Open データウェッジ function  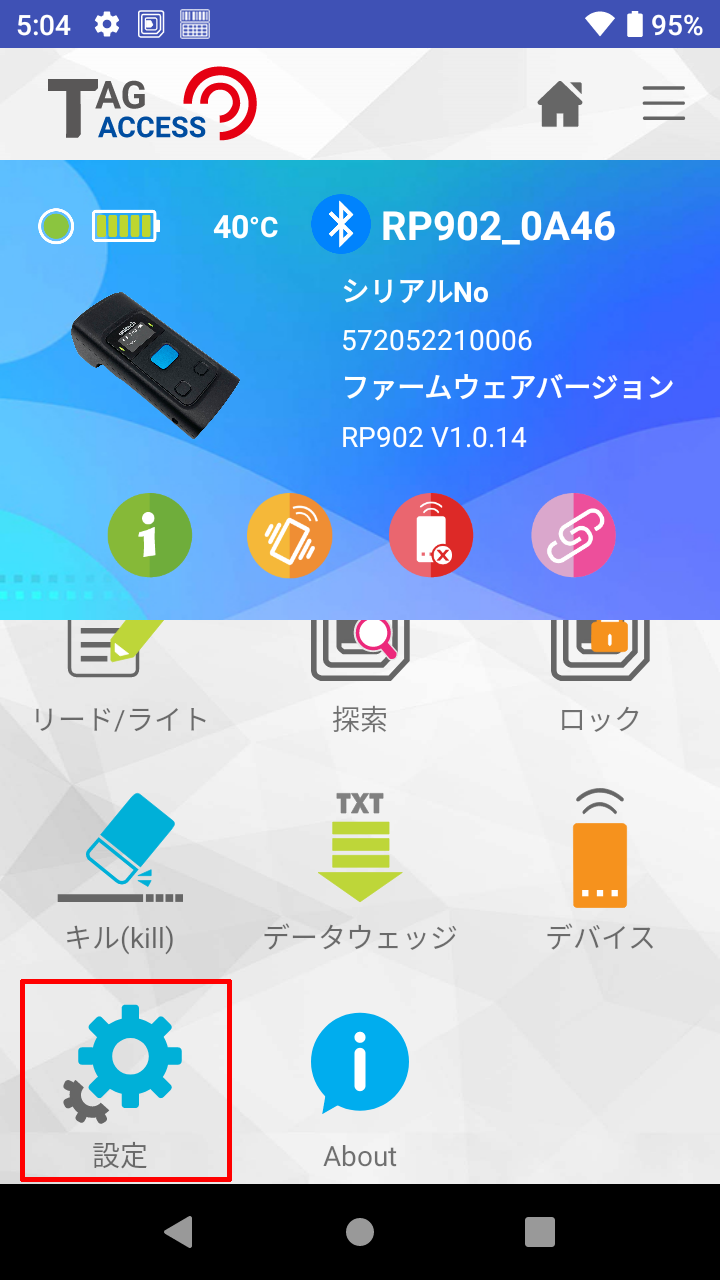(x=360, y=870)
